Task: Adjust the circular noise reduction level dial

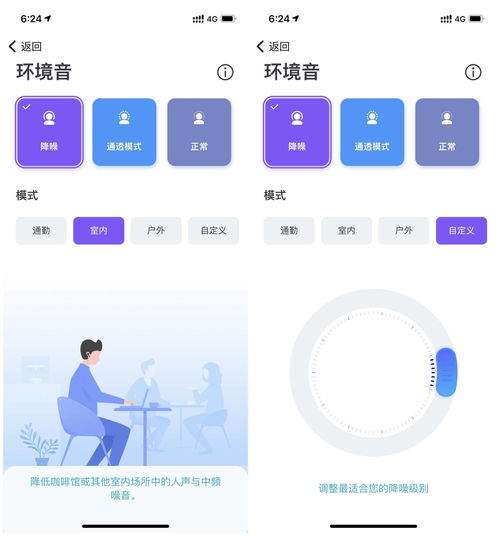Action: 446,372
